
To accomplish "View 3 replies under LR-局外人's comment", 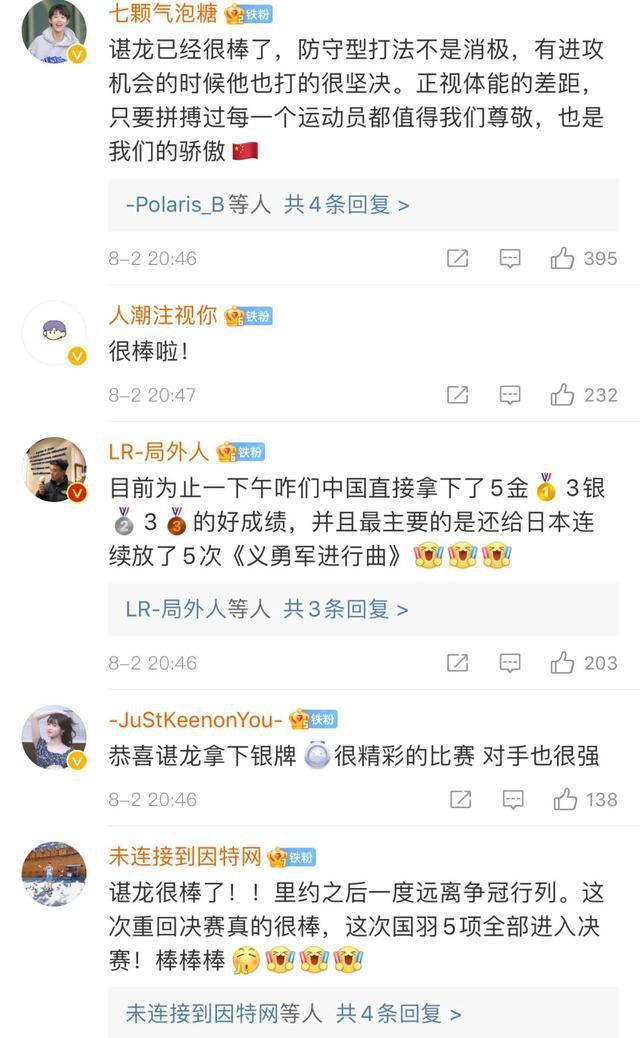I will [x=268, y=609].
